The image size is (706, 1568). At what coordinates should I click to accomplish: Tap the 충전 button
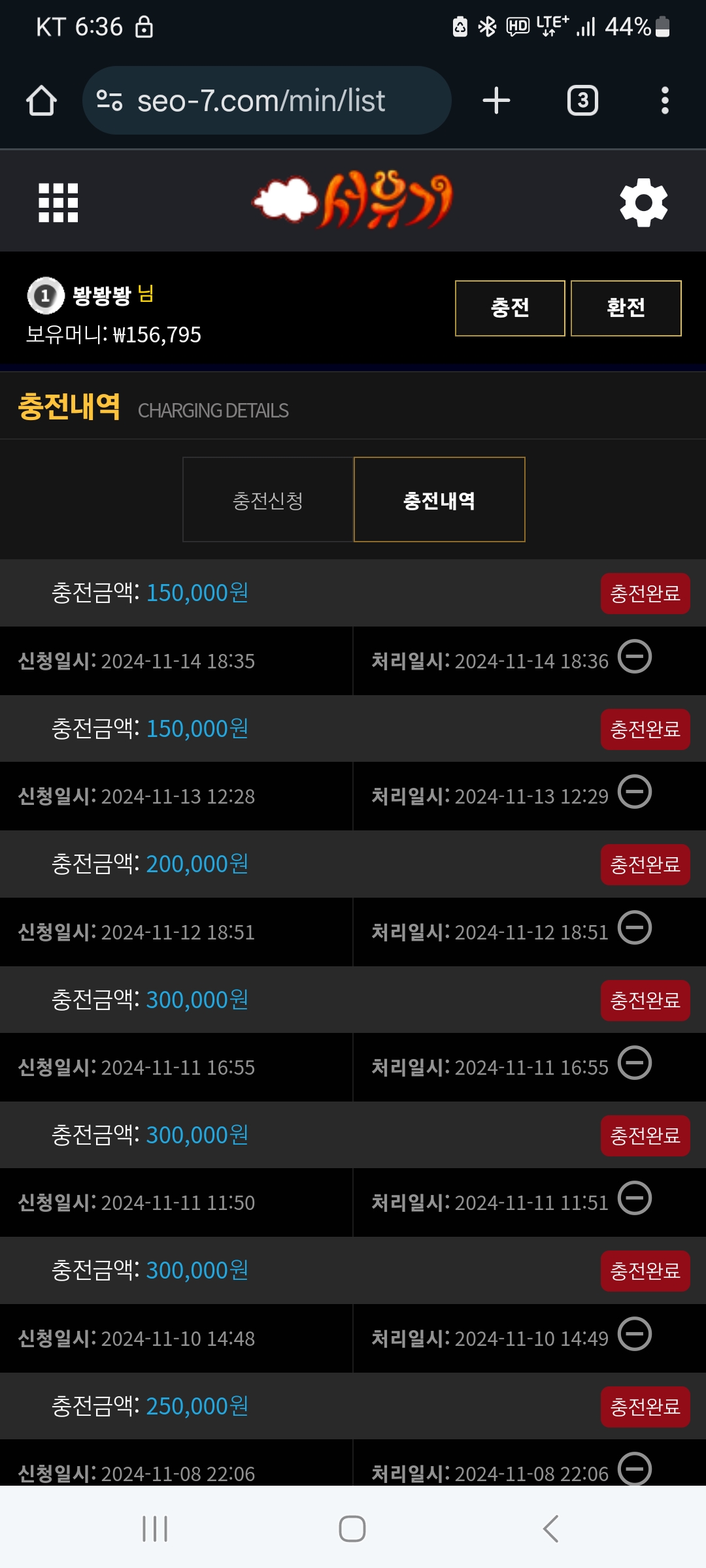(x=510, y=308)
